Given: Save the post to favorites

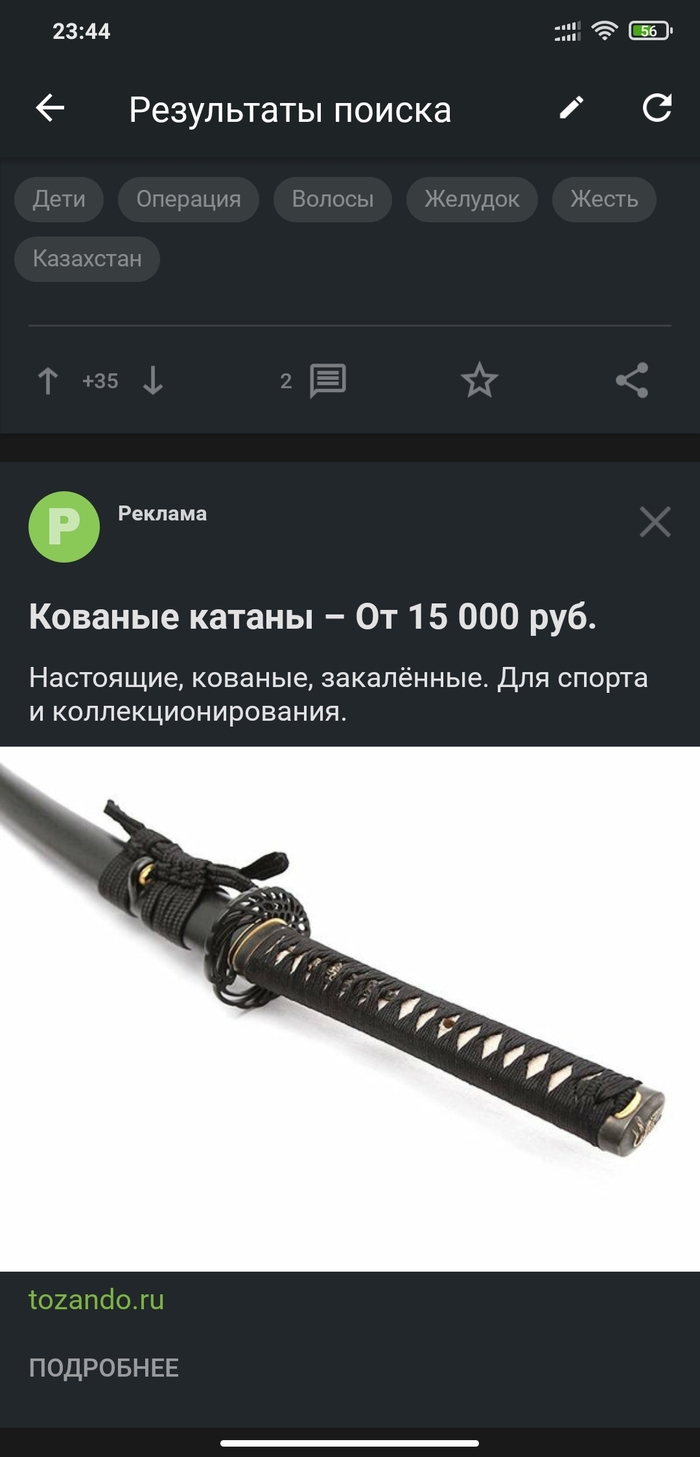Looking at the screenshot, I should pyautogui.click(x=479, y=381).
